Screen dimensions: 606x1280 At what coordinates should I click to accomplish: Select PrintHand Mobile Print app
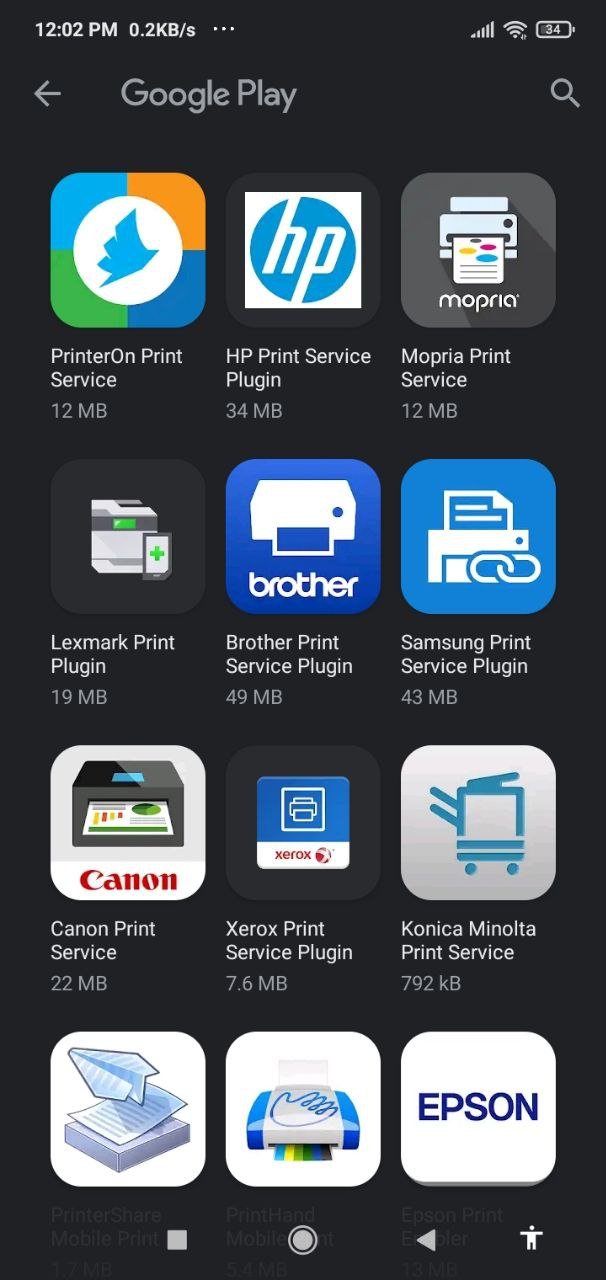(x=303, y=1108)
